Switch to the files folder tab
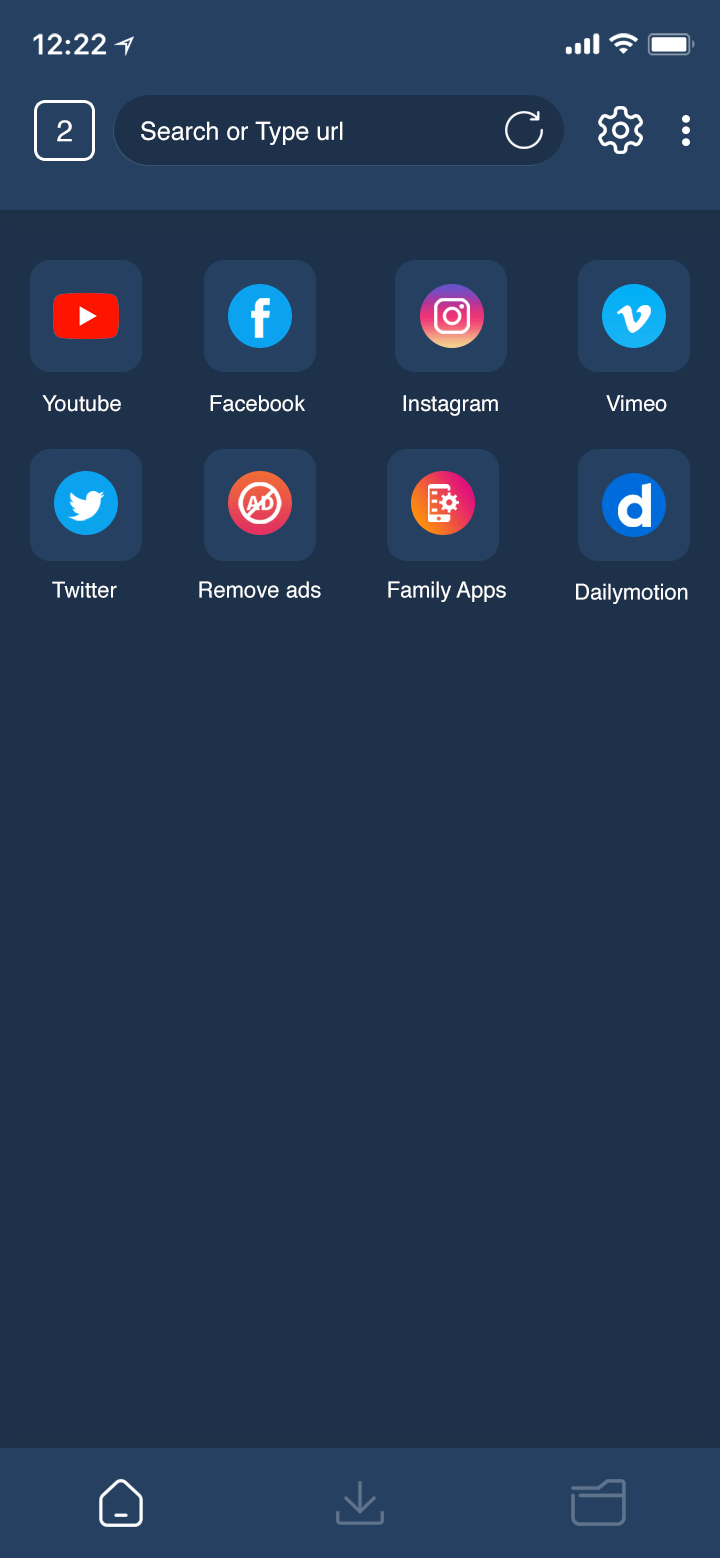 [x=598, y=1502]
